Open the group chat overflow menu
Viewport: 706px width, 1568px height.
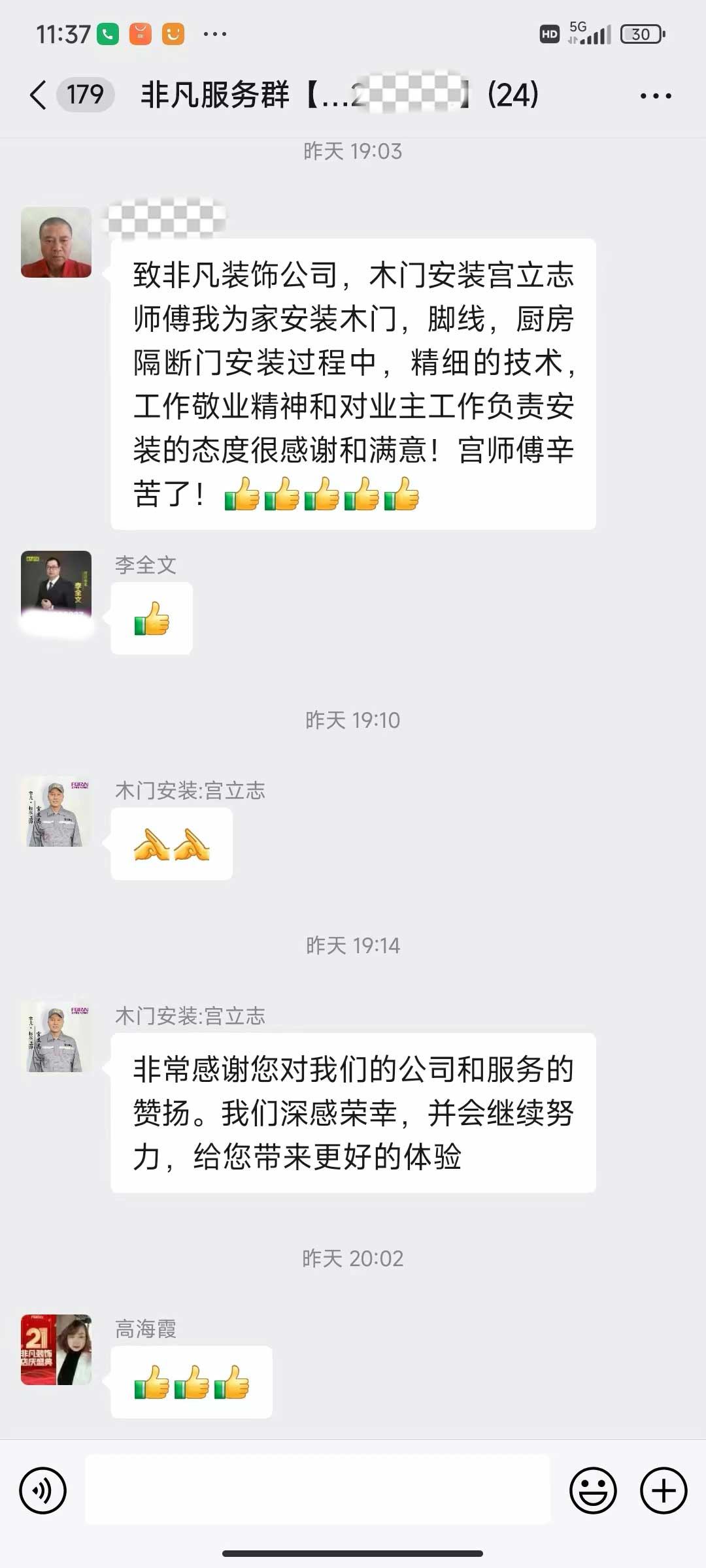[655, 96]
